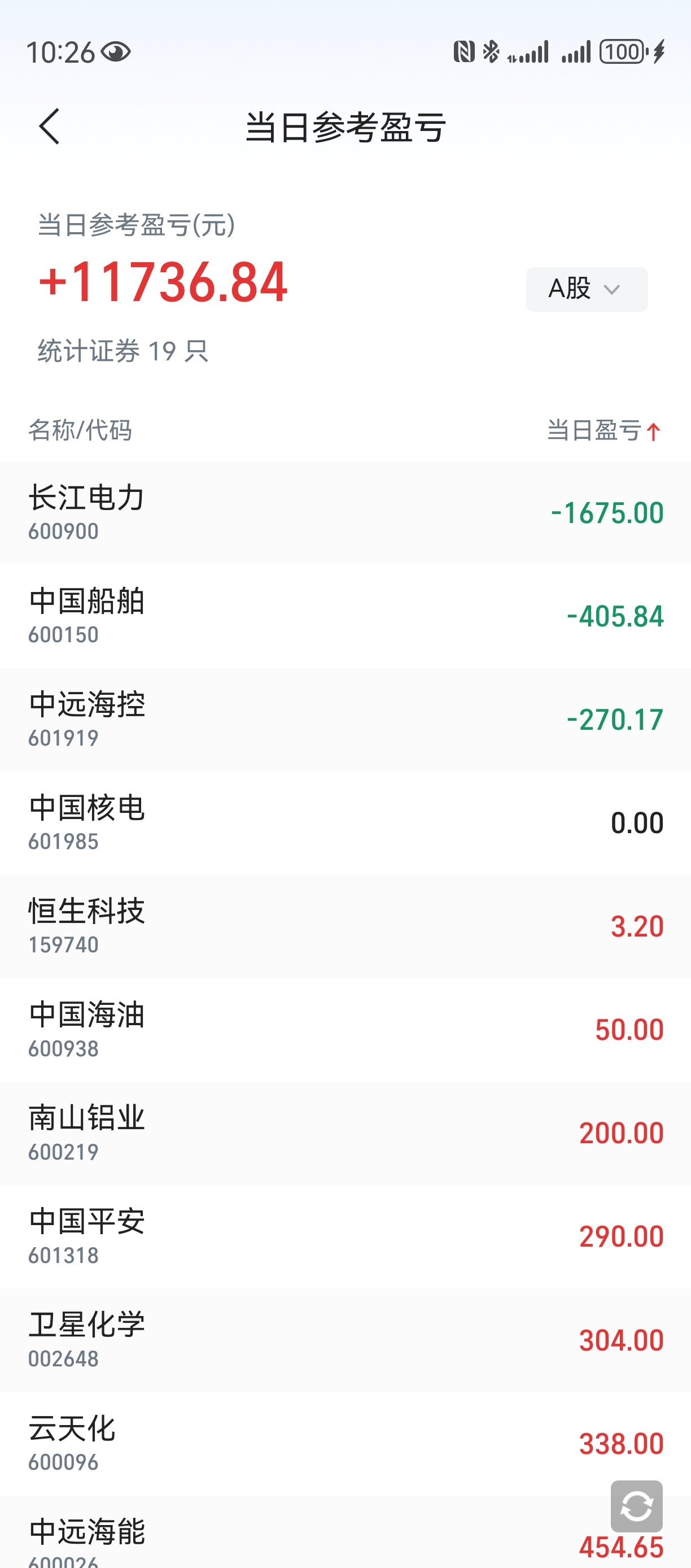This screenshot has height=1568, width=691.
Task: Open 中国船舶 600150 row
Action: coord(345,617)
